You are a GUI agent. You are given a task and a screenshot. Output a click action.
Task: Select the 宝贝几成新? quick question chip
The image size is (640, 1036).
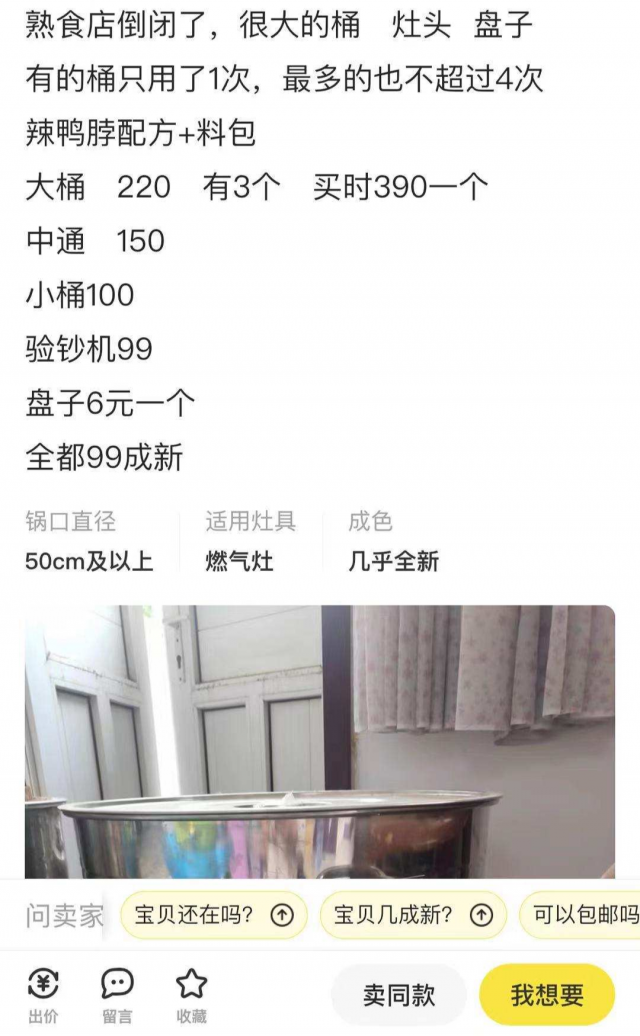[x=413, y=915]
